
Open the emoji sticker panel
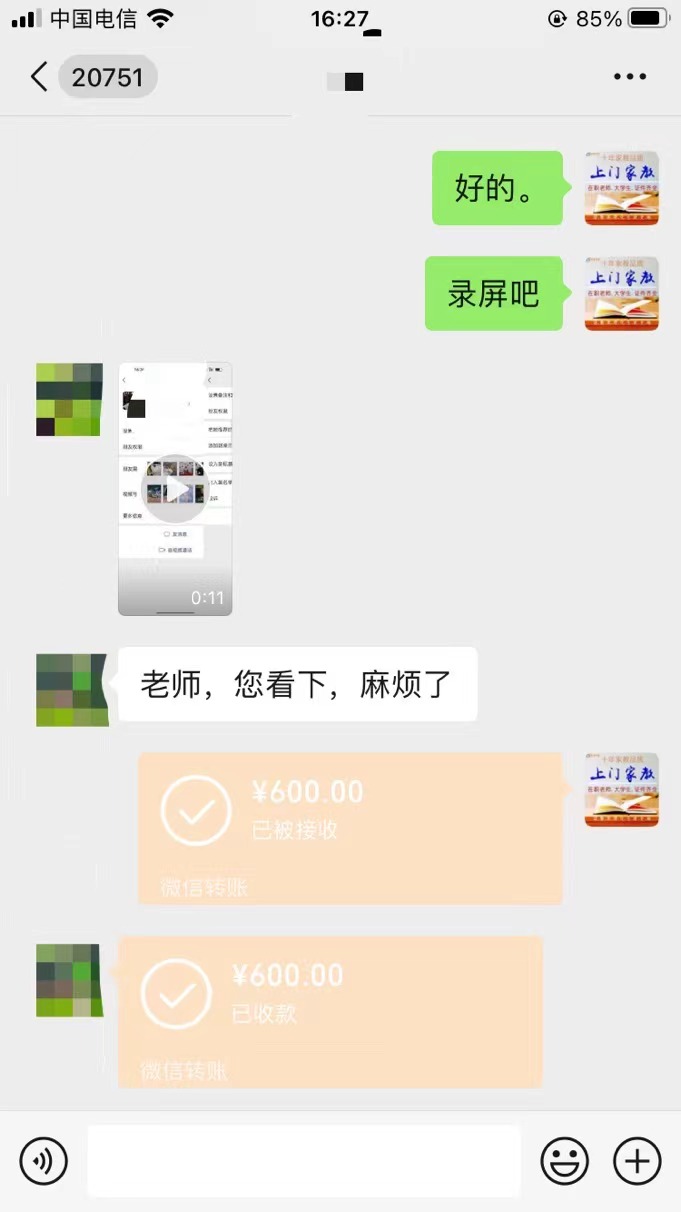click(x=565, y=1161)
